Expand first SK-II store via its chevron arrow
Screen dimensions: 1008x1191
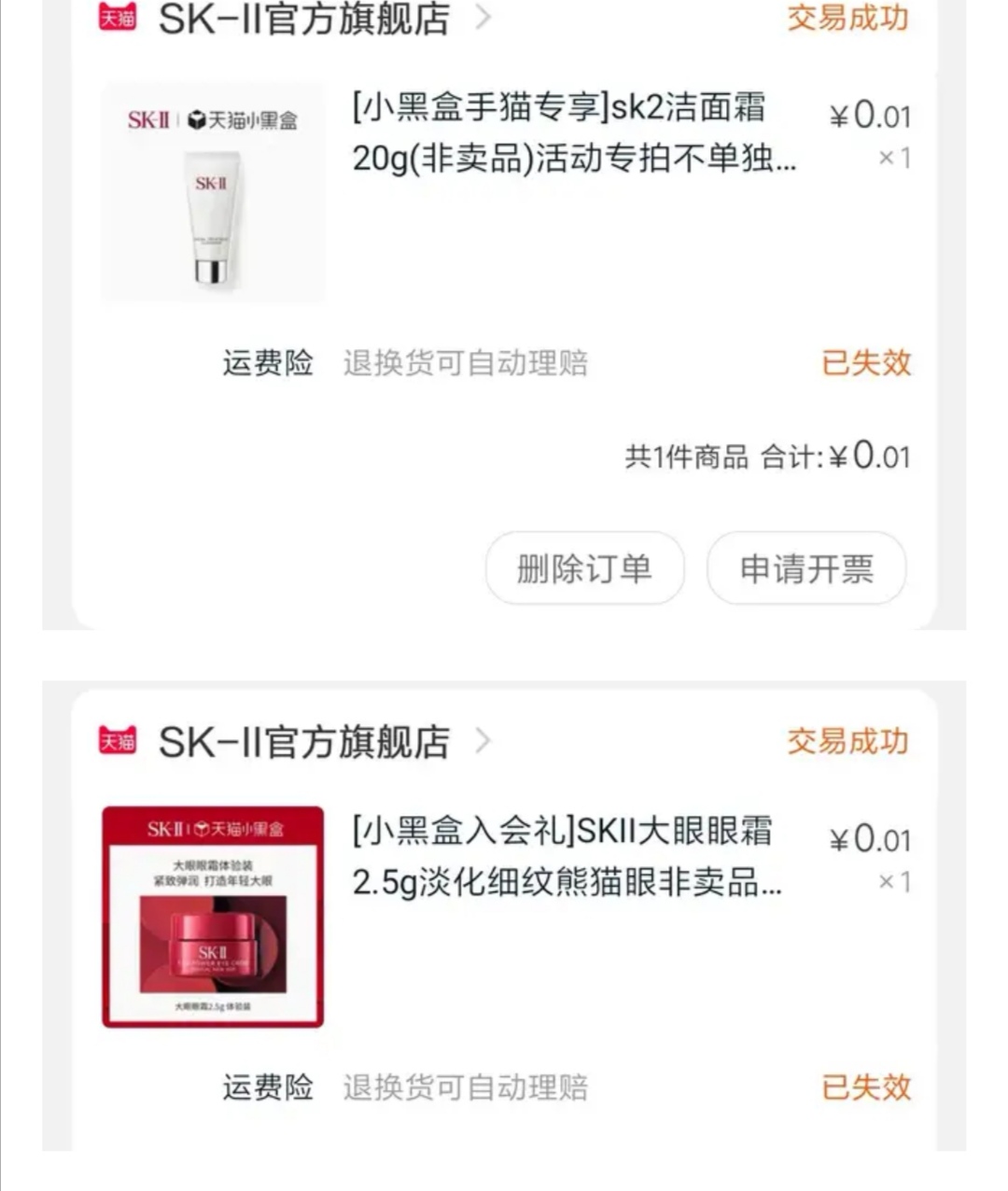point(482,19)
